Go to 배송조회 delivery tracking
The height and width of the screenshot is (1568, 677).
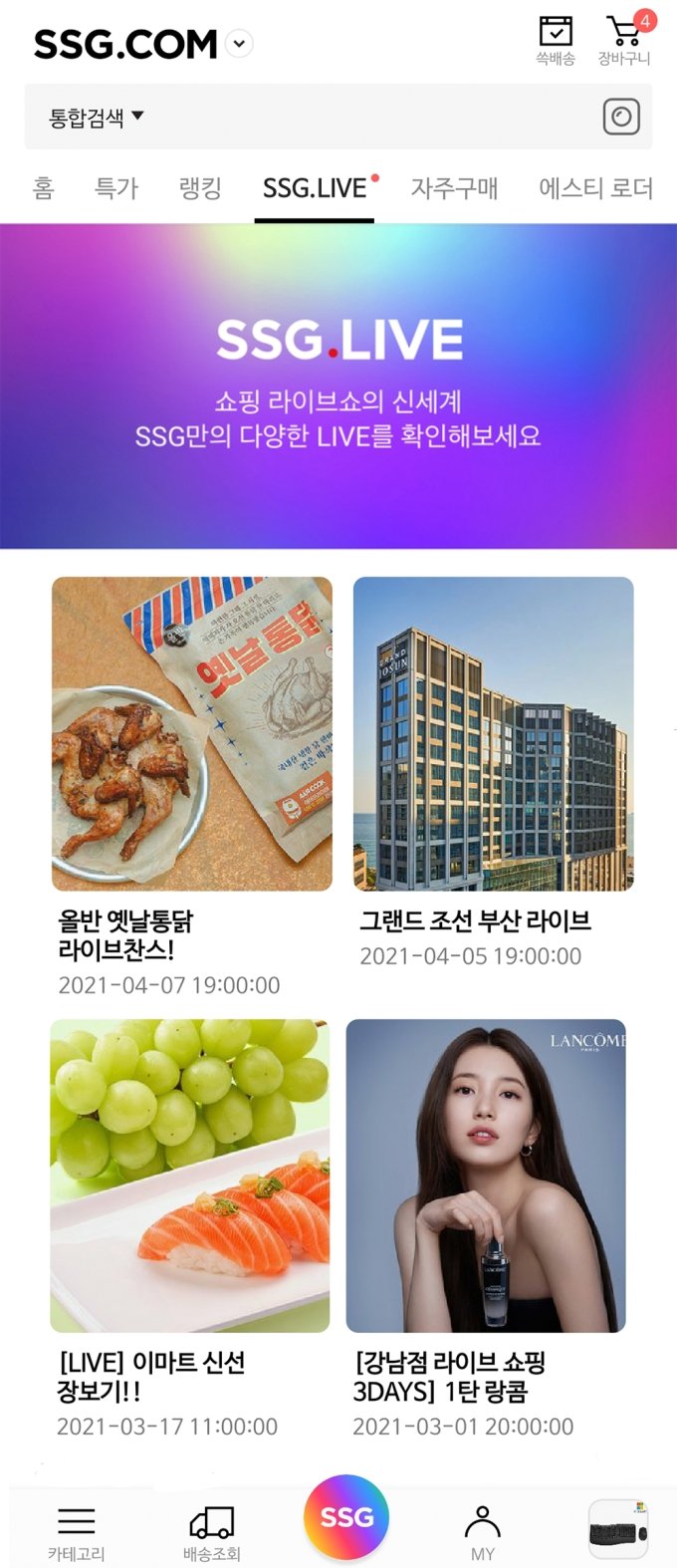[x=211, y=1531]
